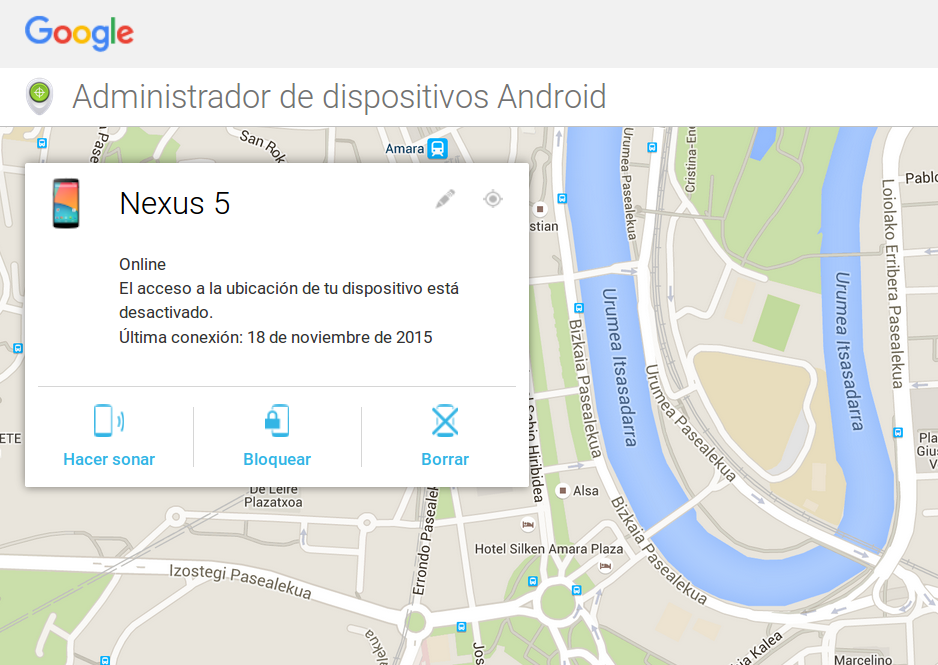
Task: Open the Google logo link
Action: pos(79,33)
